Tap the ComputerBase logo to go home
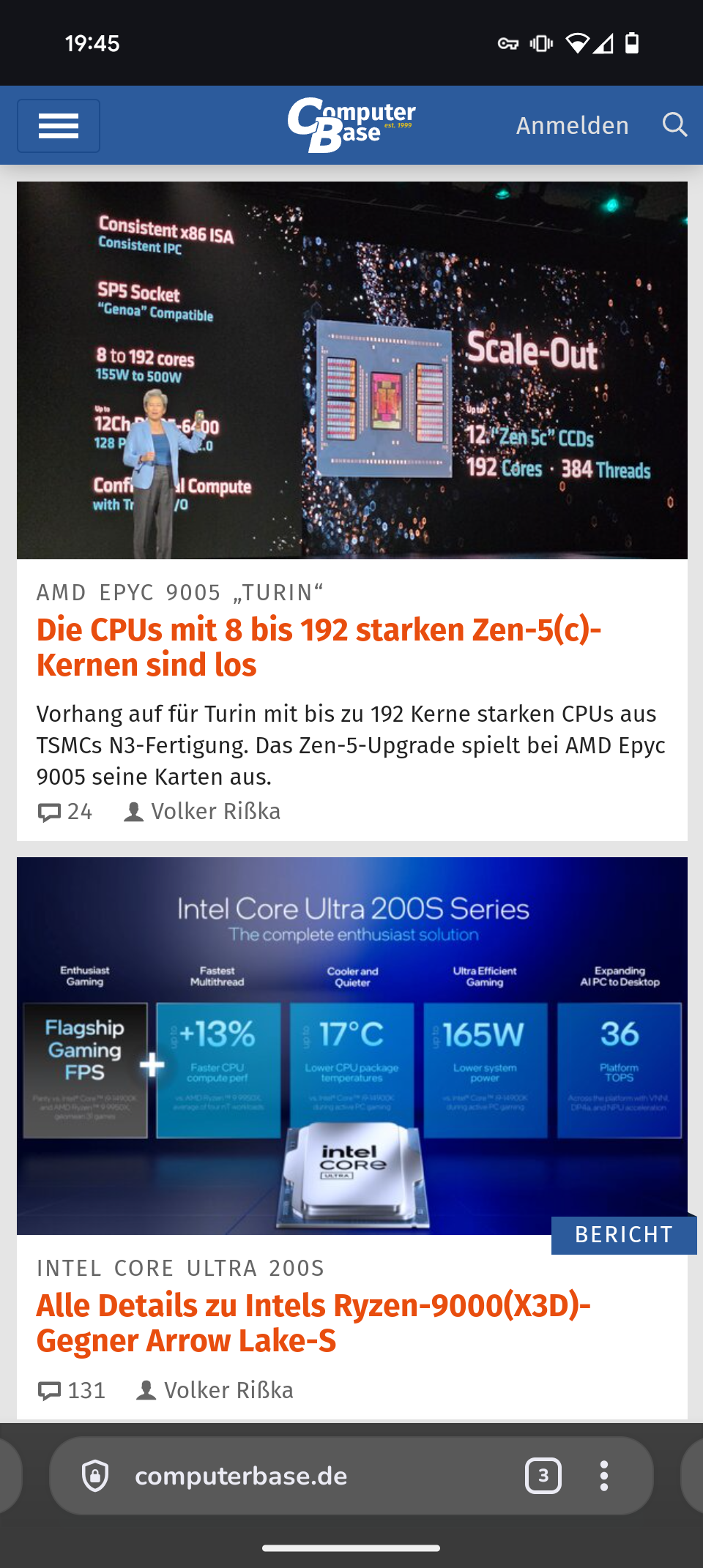The height and width of the screenshot is (1568, 703). [x=351, y=124]
